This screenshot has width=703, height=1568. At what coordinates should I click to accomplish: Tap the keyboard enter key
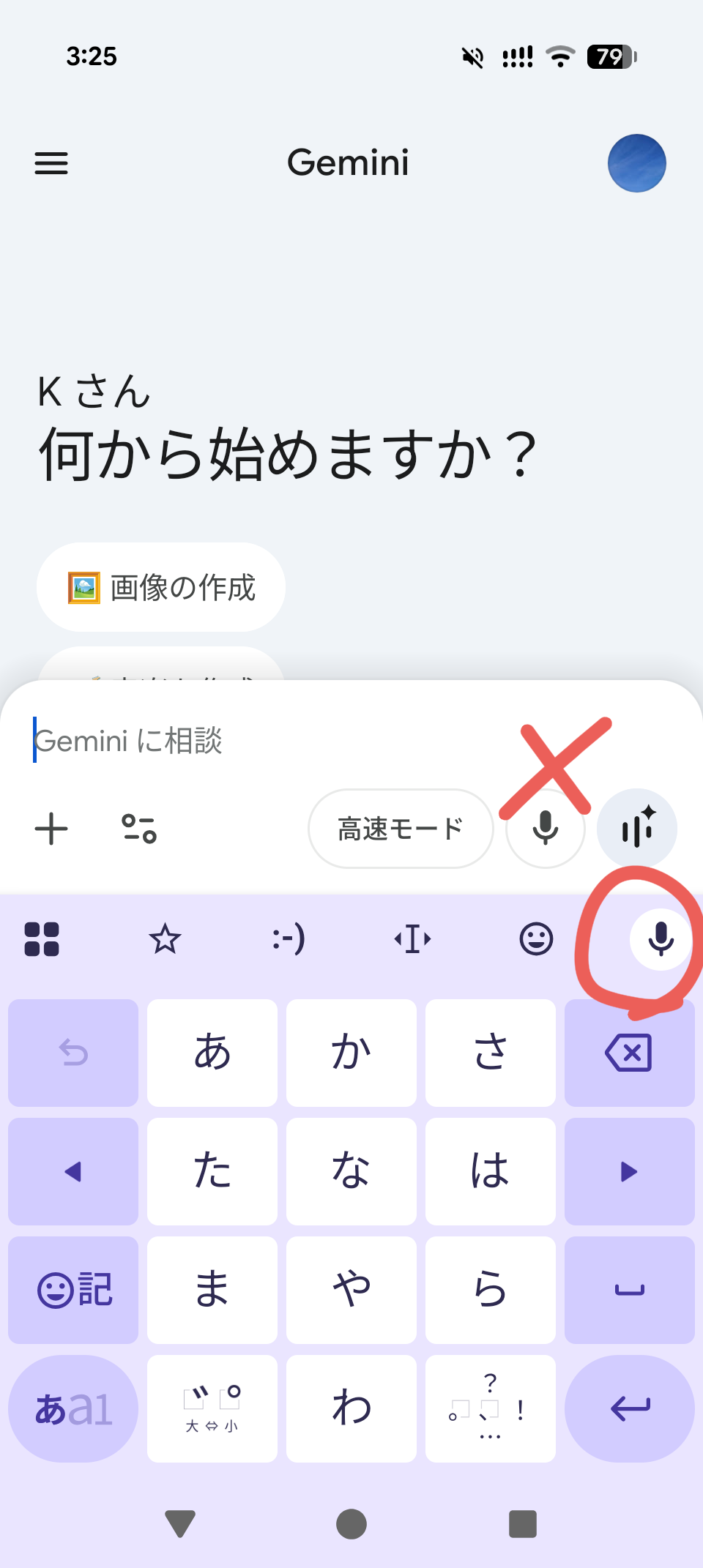point(629,1409)
